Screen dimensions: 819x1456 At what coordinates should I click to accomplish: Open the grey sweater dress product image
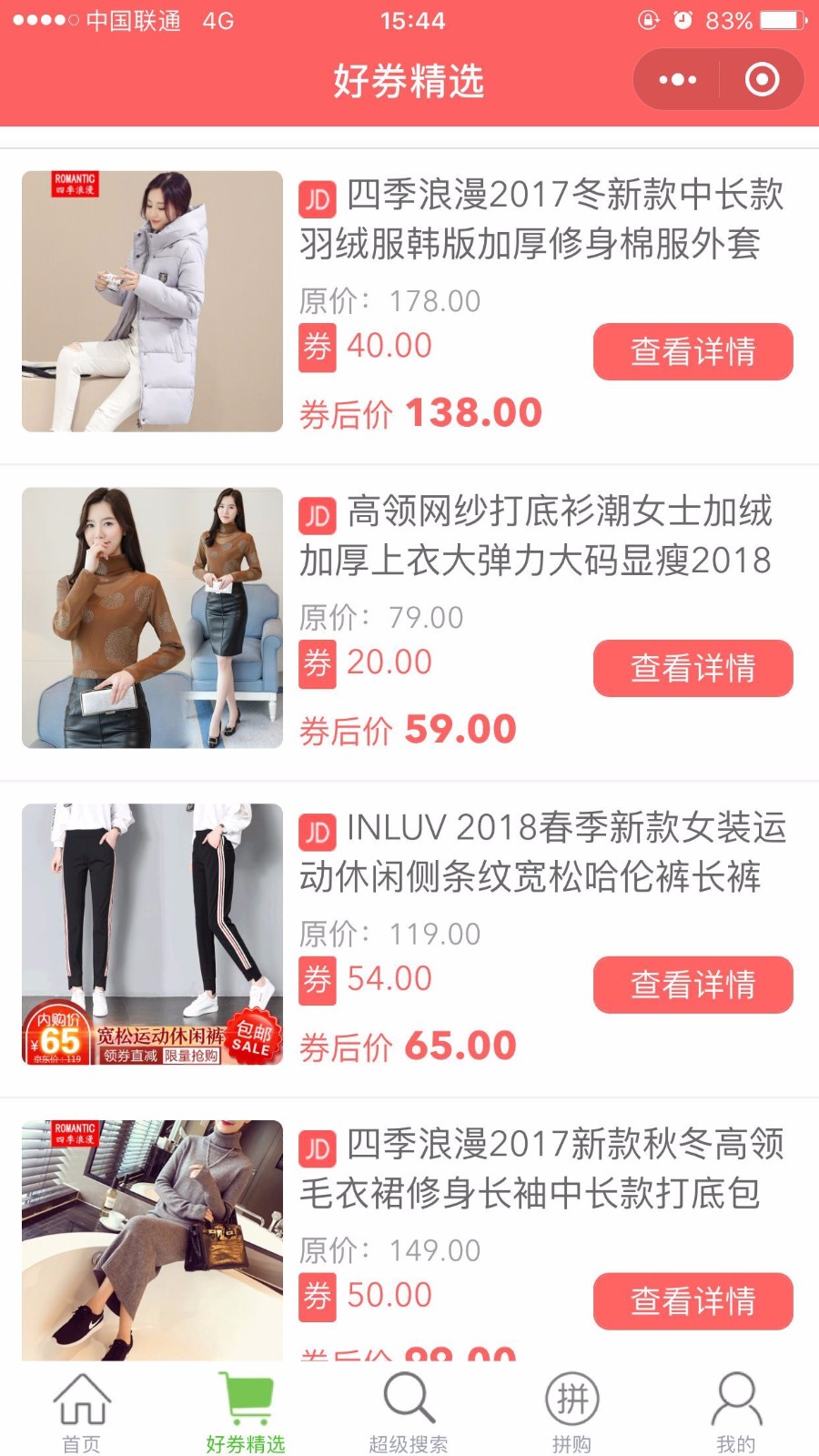(x=152, y=1240)
